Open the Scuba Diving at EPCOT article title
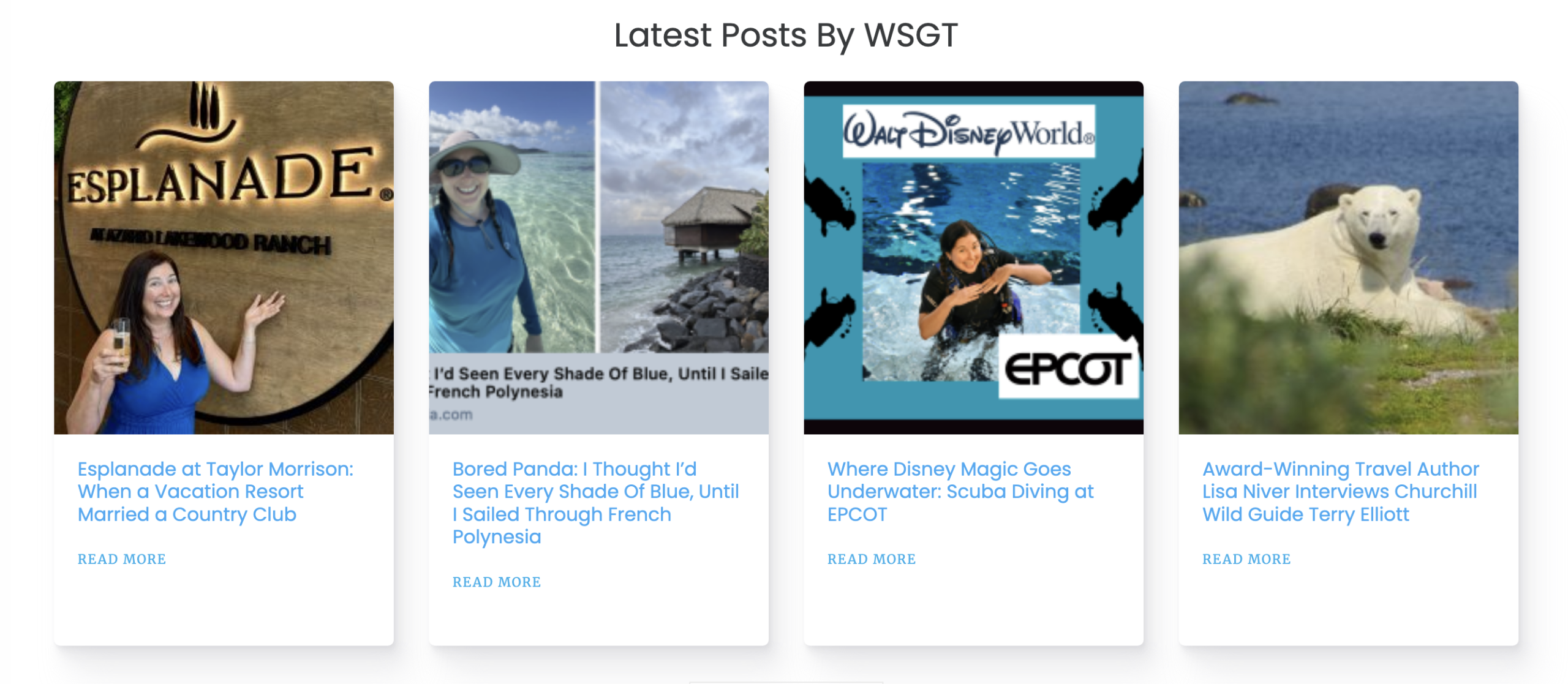The image size is (1568, 684). [x=960, y=491]
